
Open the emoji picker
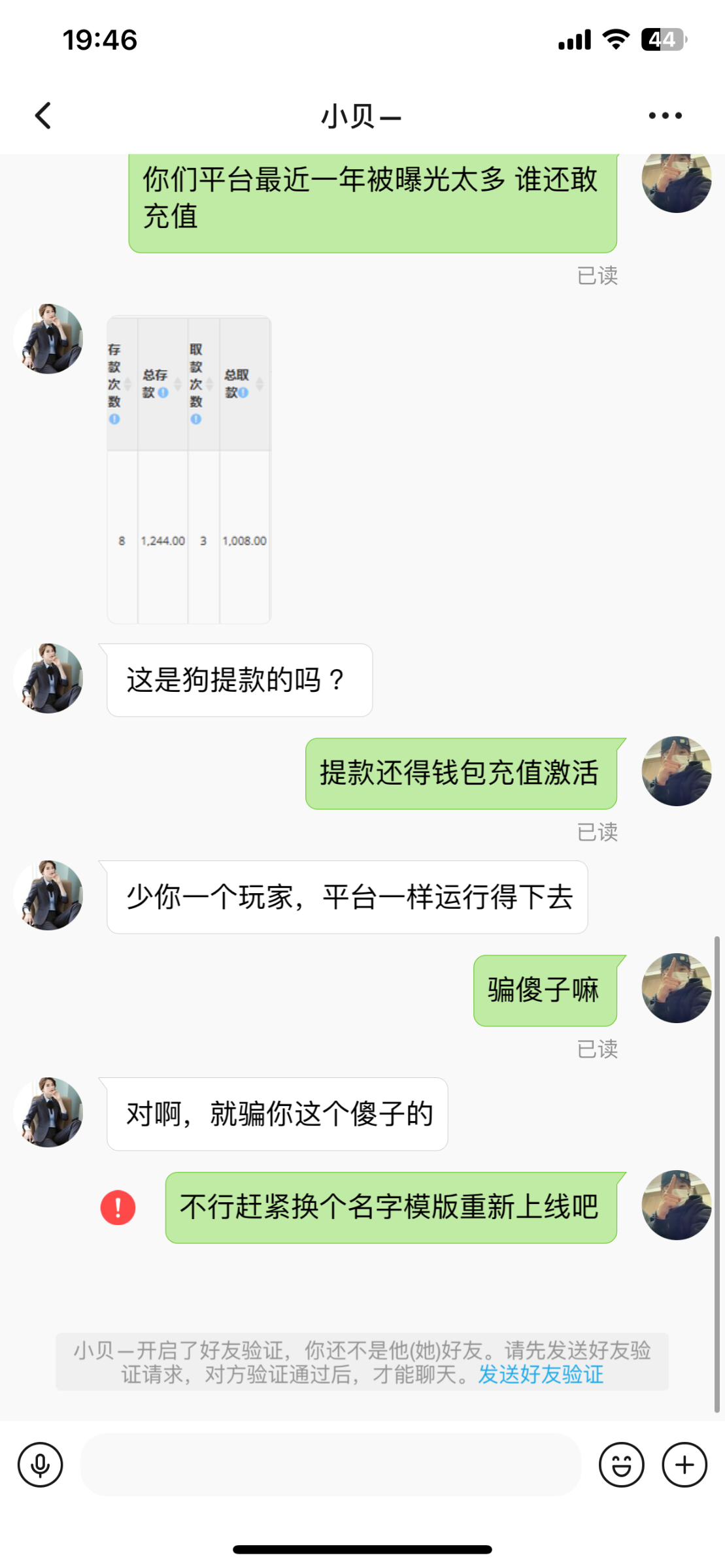point(622,1465)
